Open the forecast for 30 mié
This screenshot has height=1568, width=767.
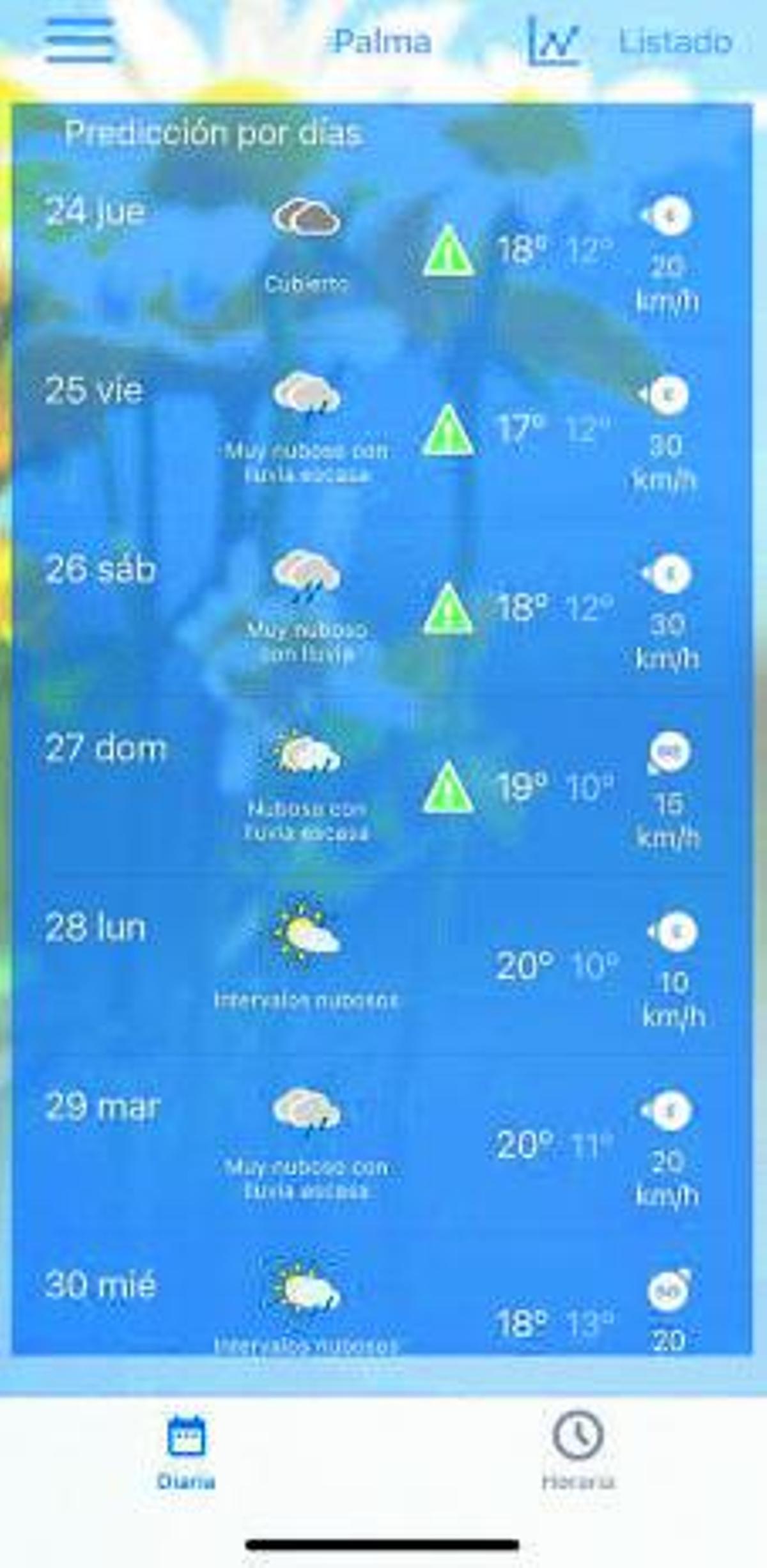[100, 1285]
